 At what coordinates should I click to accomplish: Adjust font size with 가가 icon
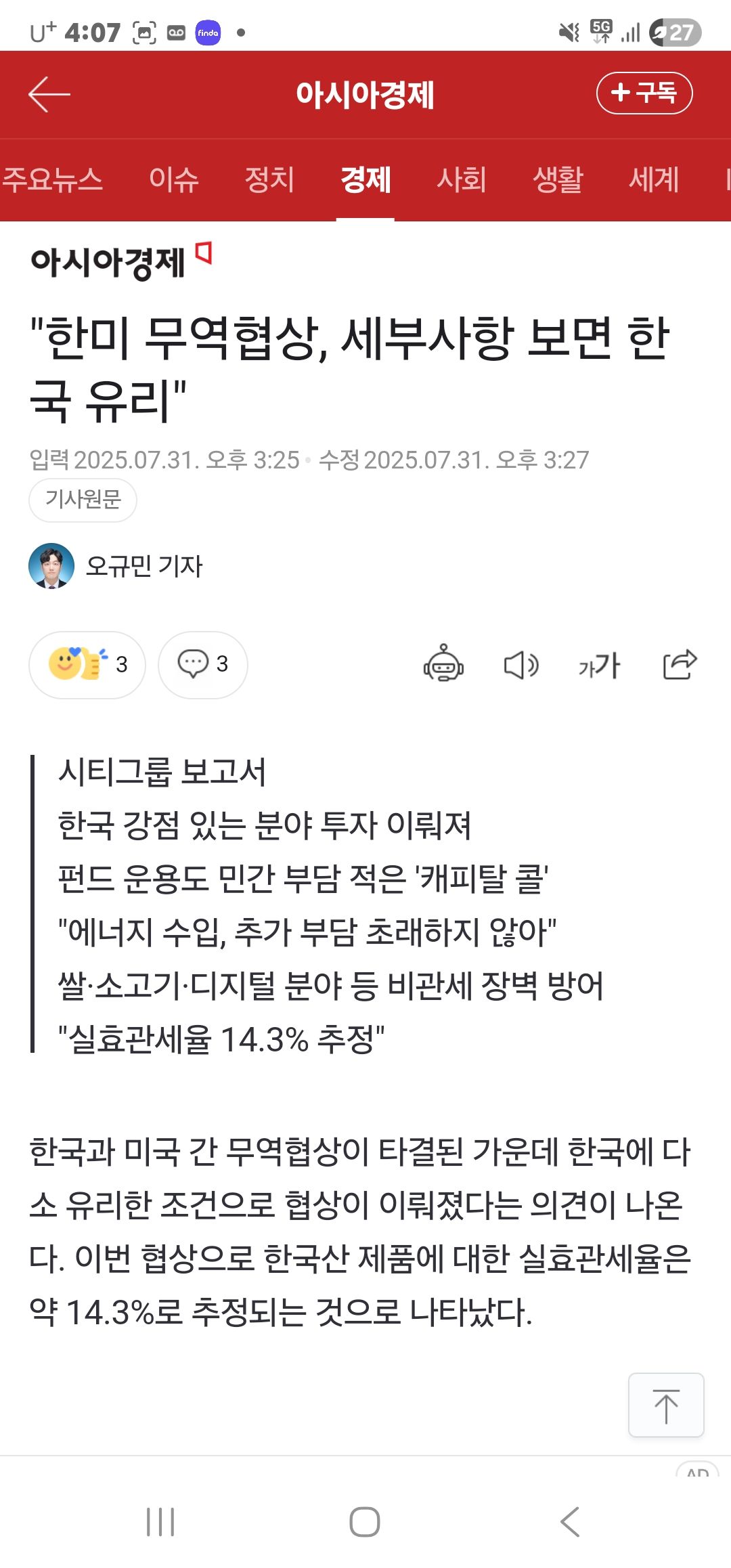click(599, 665)
